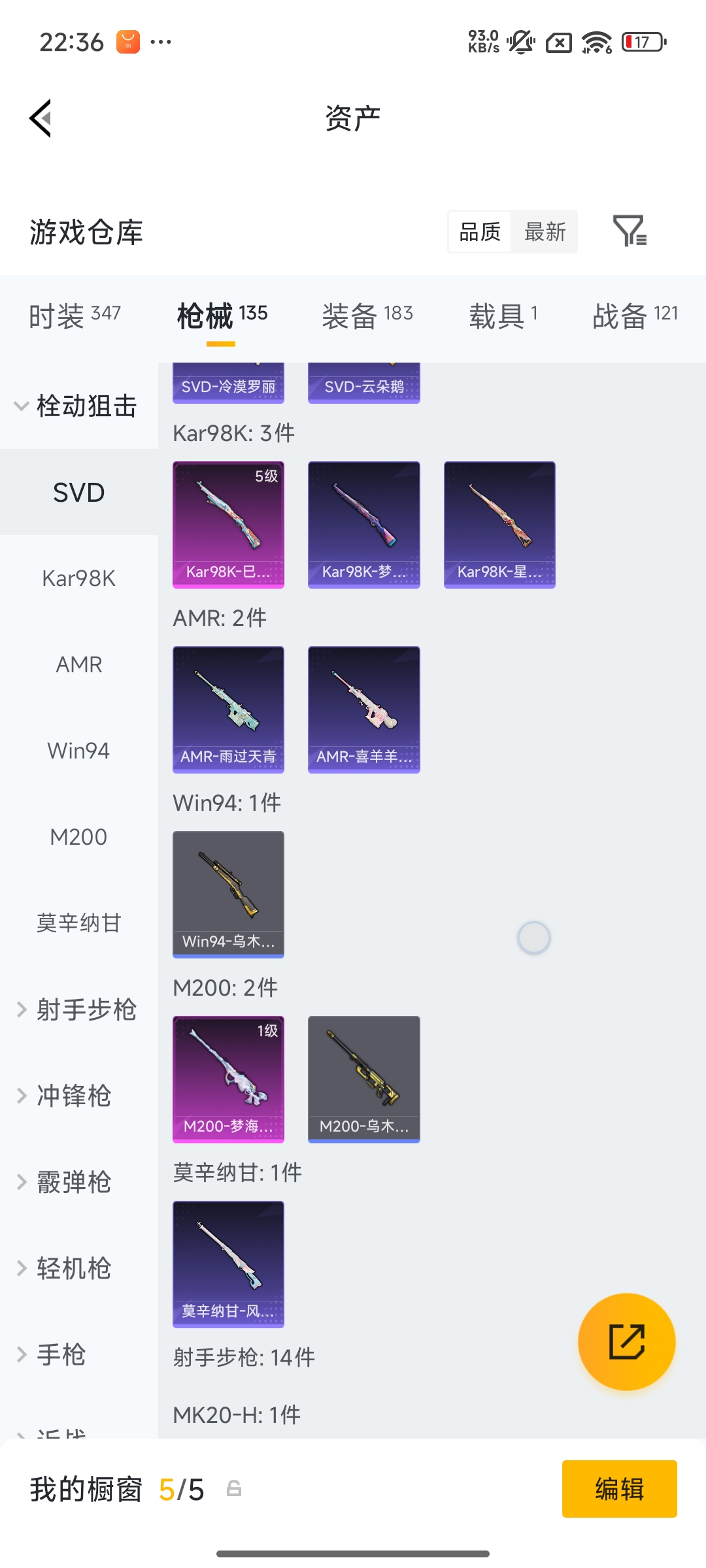Switch to the 装备 tab
This screenshot has width=706, height=1568.
pyautogui.click(x=367, y=314)
